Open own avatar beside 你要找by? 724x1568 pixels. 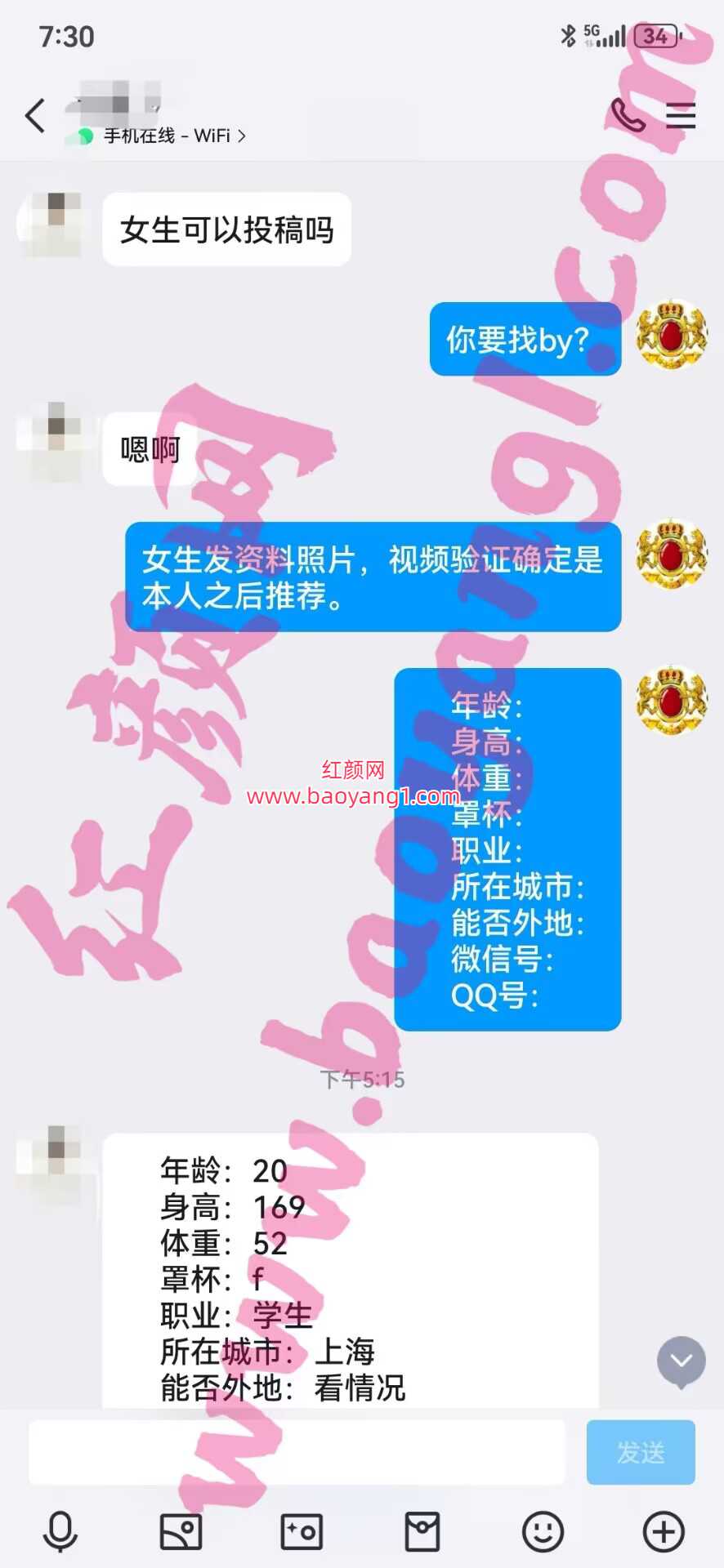coord(672,336)
